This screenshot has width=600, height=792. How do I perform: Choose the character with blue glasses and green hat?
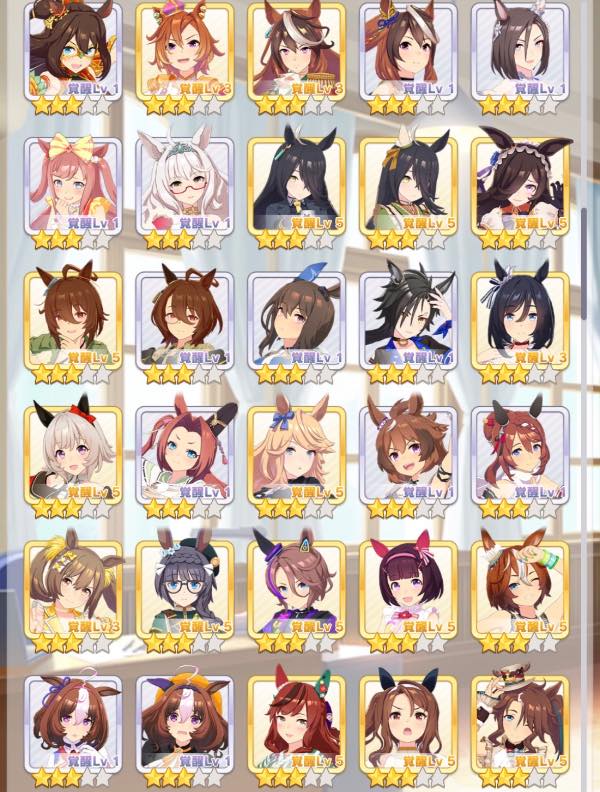(184, 592)
